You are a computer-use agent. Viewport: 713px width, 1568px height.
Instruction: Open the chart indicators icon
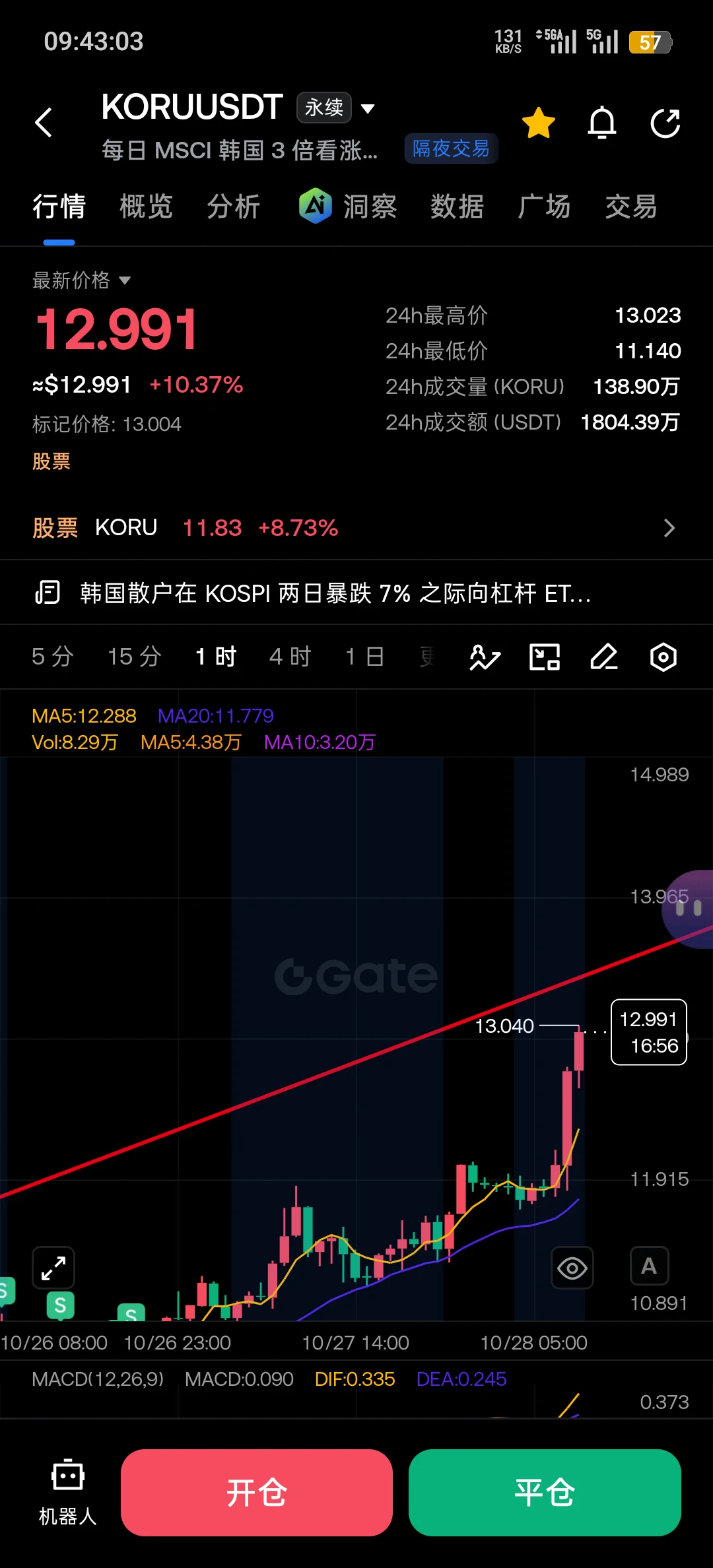pyautogui.click(x=485, y=657)
